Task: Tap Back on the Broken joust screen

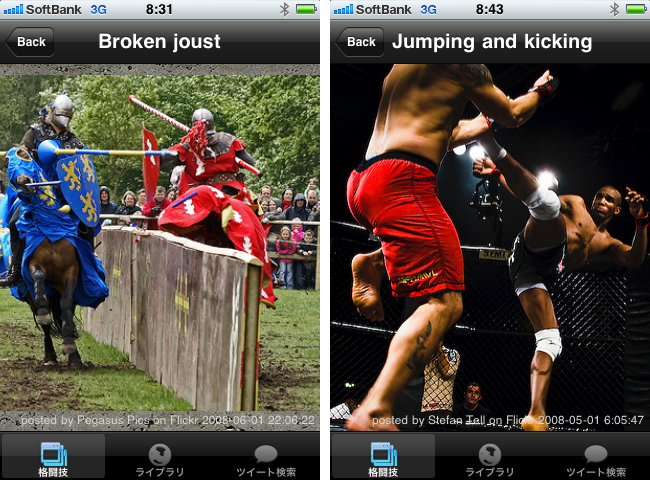Action: [x=30, y=42]
